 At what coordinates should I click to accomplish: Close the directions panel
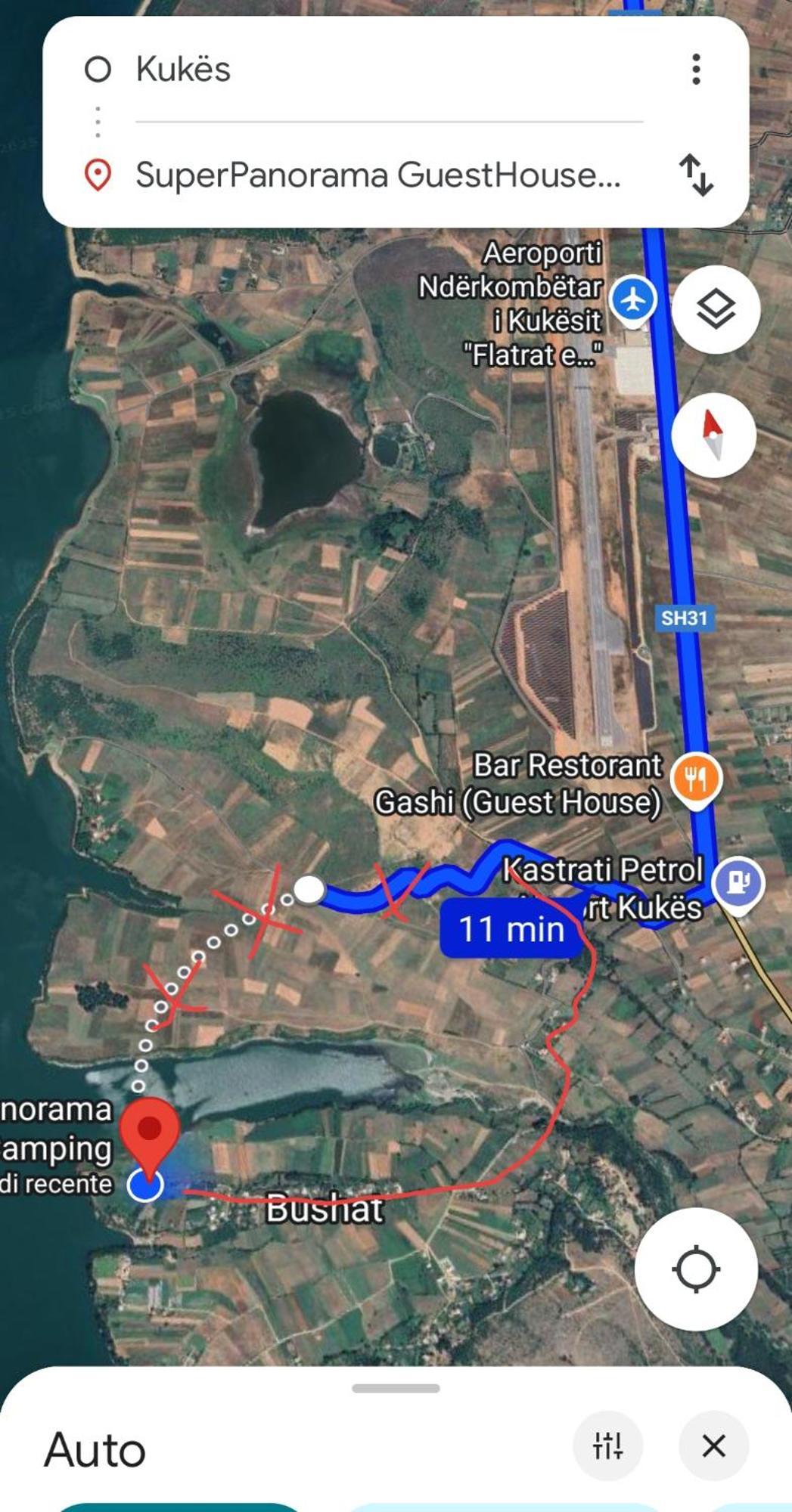pyautogui.click(x=713, y=1445)
